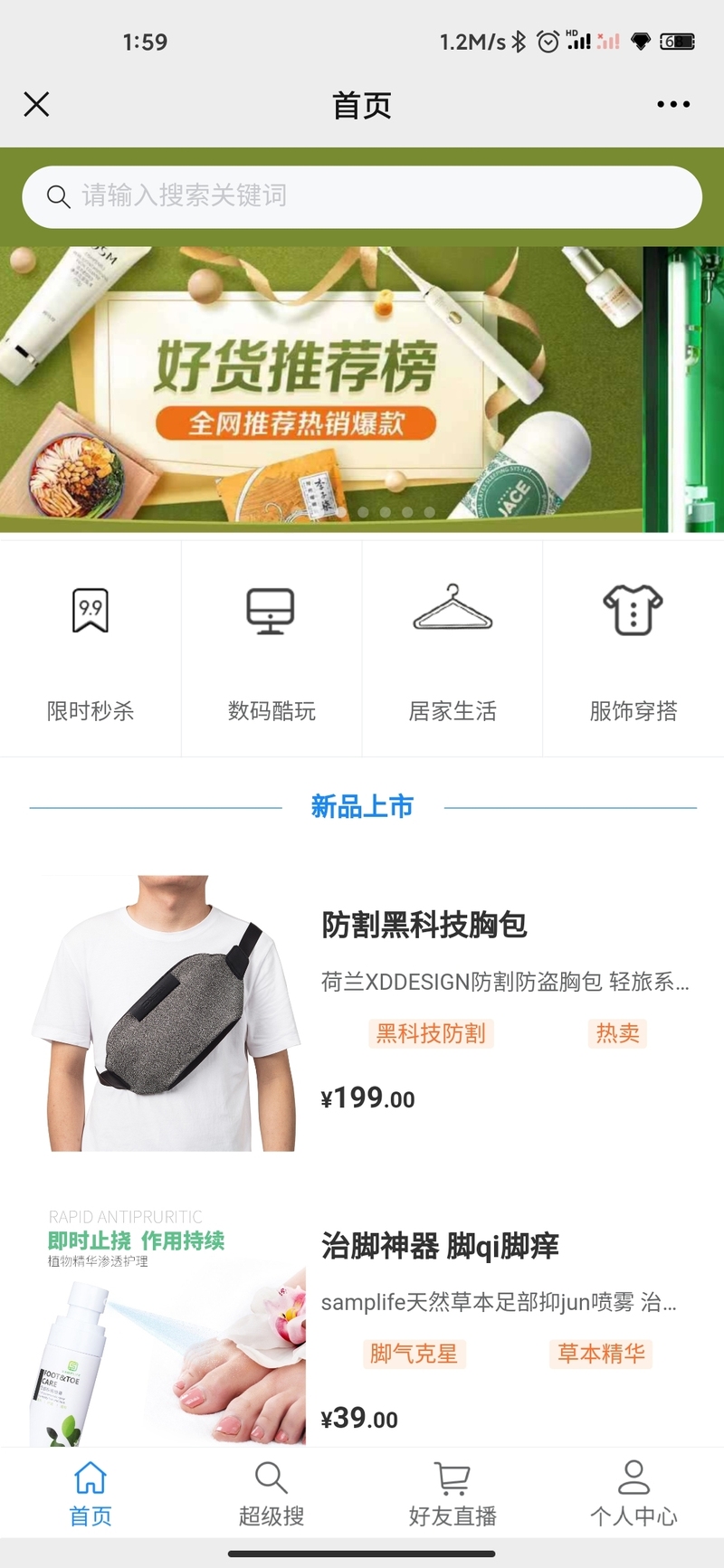Image resolution: width=724 pixels, height=1568 pixels.
Task: Open the 居家生活 home living category
Action: point(452,648)
